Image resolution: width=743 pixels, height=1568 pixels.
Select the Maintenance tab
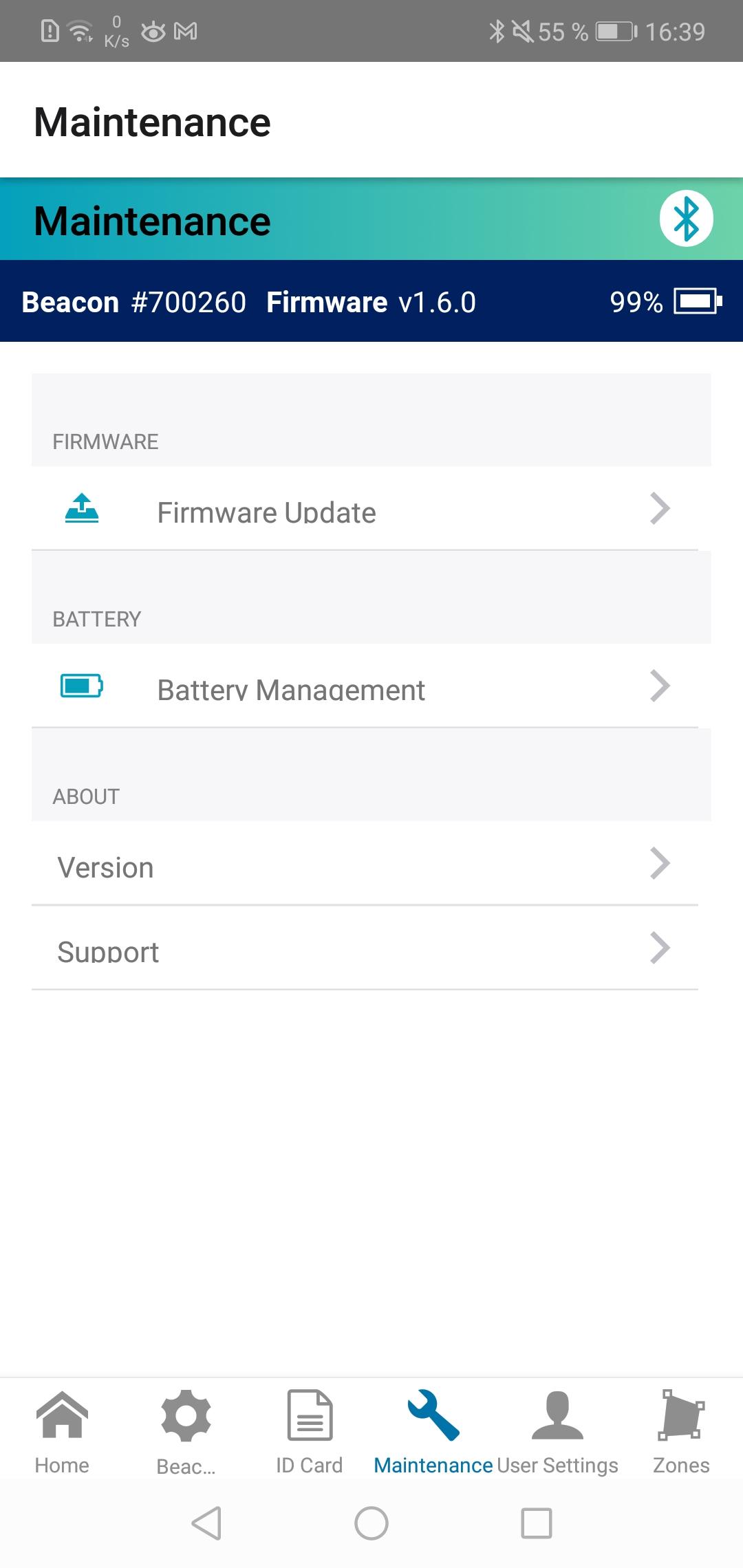pos(433,1432)
